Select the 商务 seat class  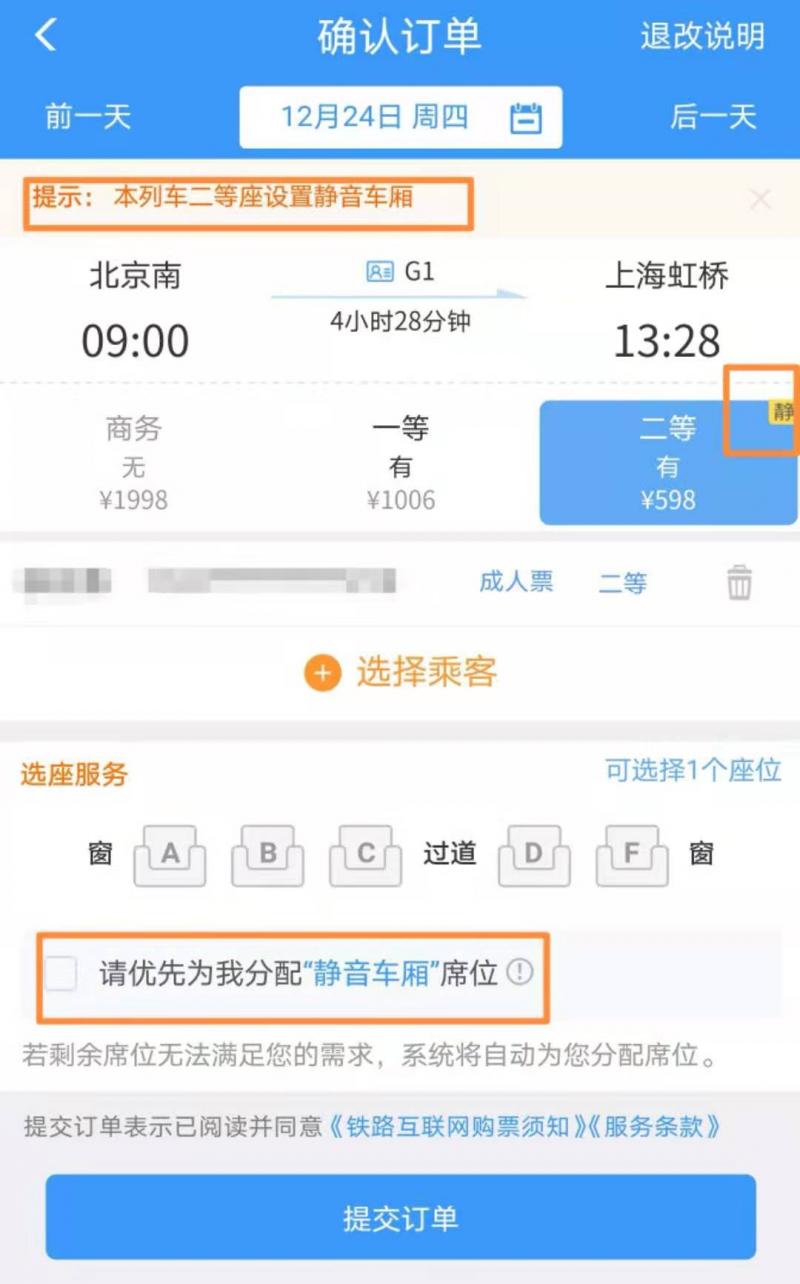tap(133, 463)
